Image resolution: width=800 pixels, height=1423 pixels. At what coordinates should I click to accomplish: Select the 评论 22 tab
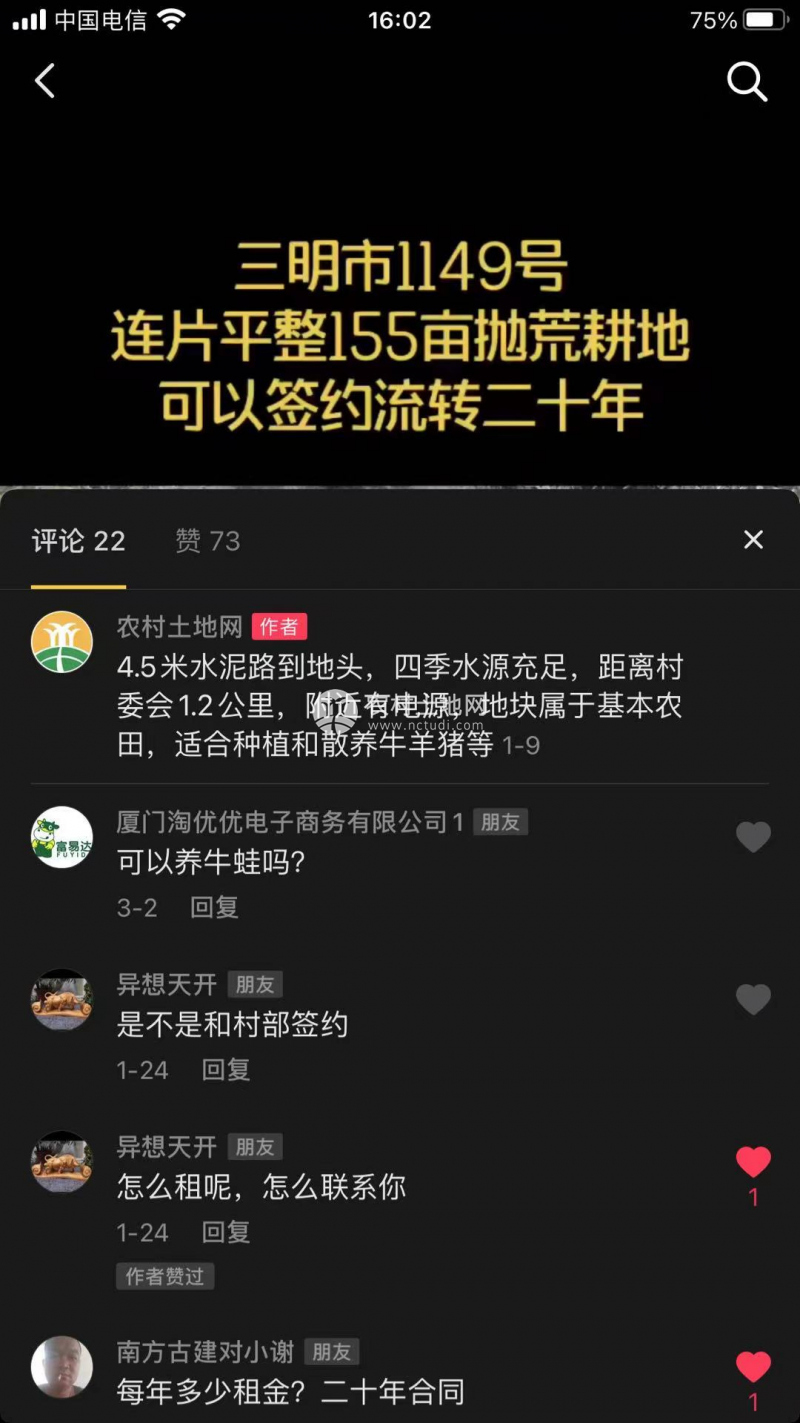pos(78,541)
